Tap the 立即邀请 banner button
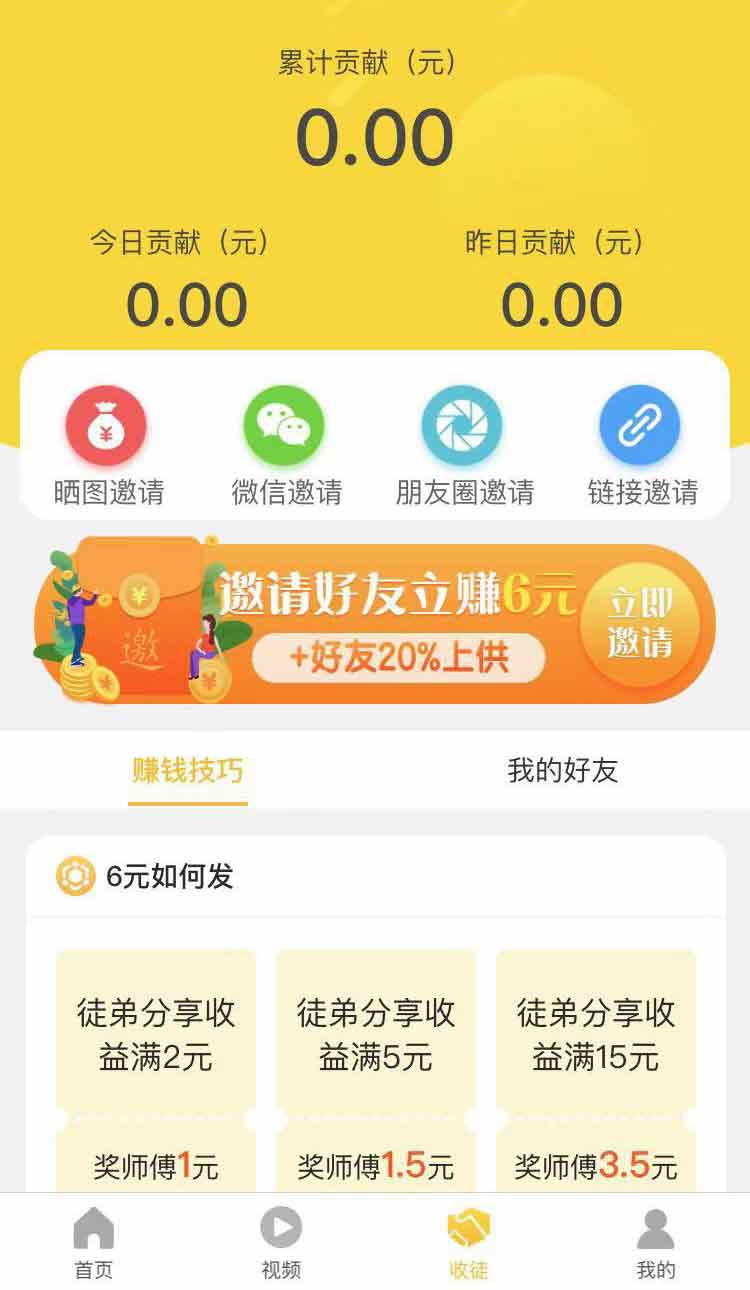Screen dimensions: 750x1290 point(640,623)
